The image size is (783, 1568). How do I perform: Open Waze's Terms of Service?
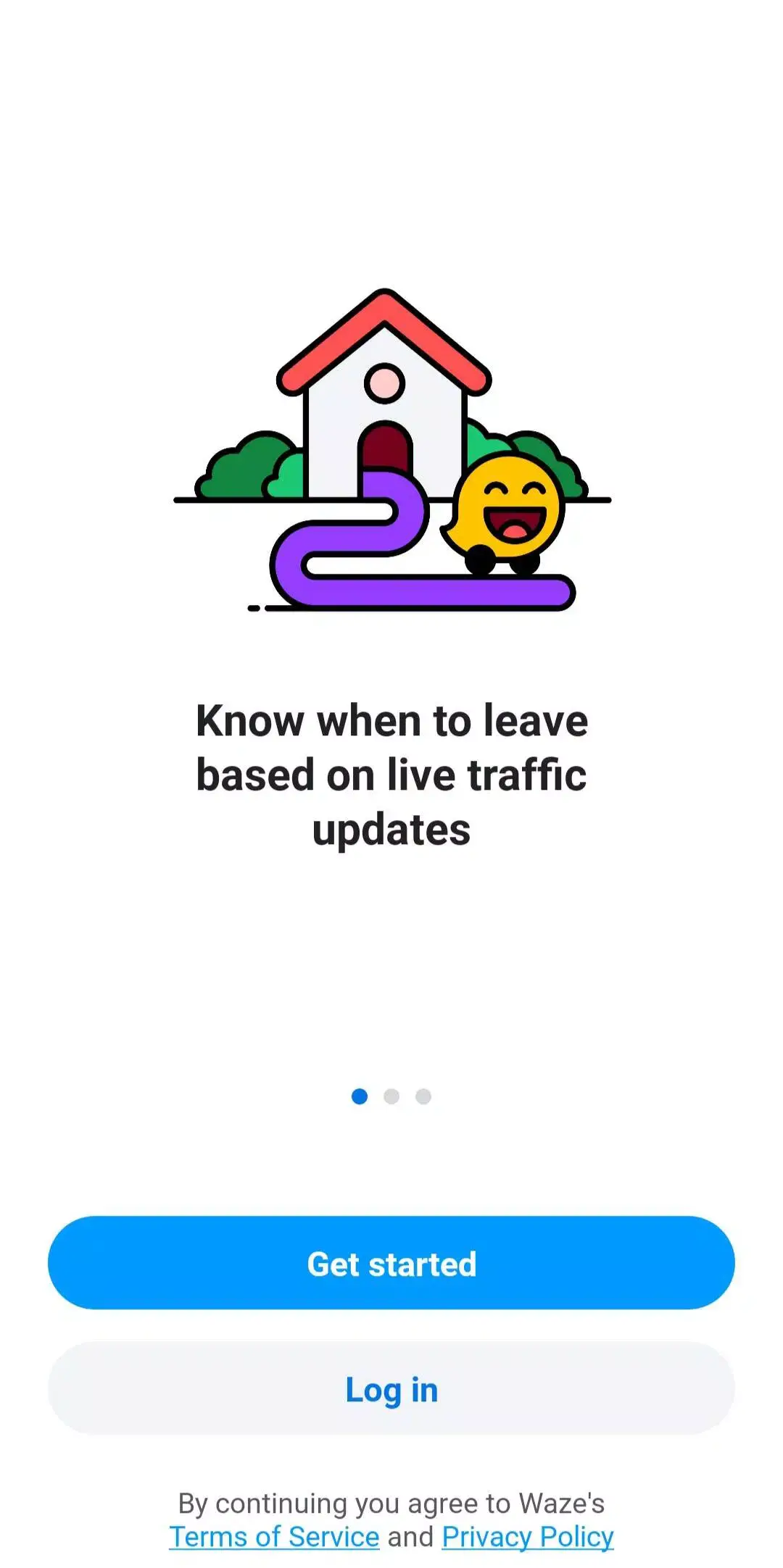[273, 1536]
